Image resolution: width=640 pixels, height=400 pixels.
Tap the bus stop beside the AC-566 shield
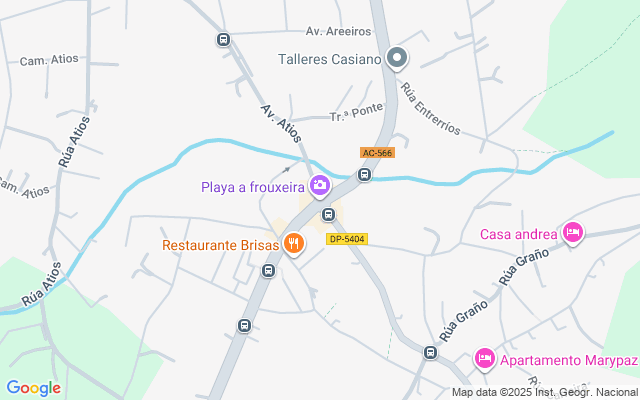(365, 175)
